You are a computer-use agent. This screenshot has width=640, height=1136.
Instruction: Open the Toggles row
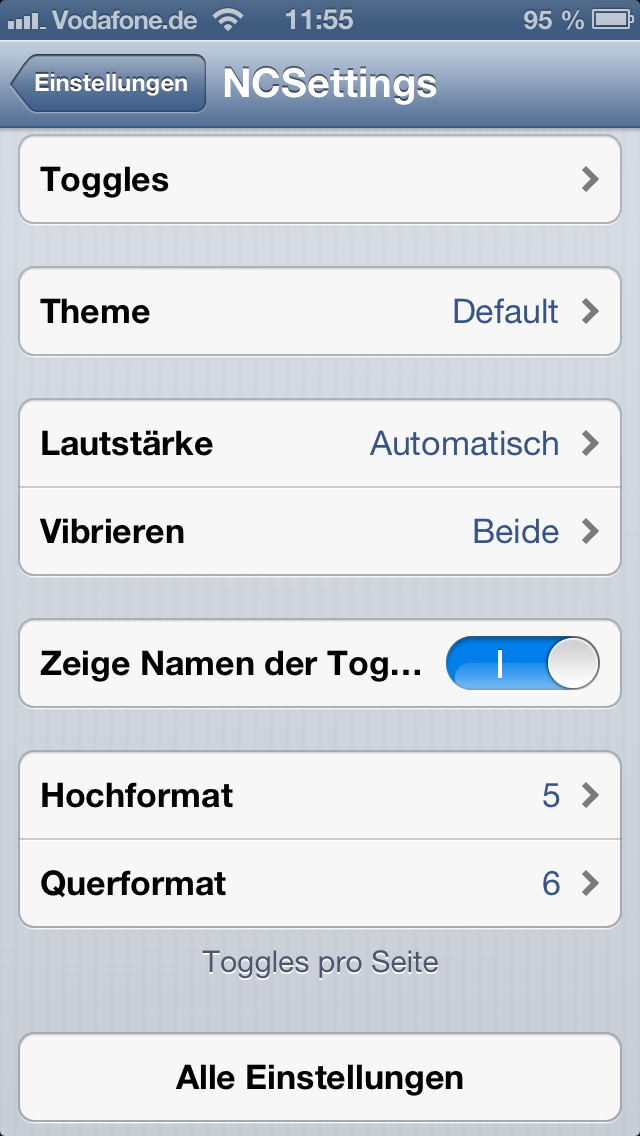point(320,180)
